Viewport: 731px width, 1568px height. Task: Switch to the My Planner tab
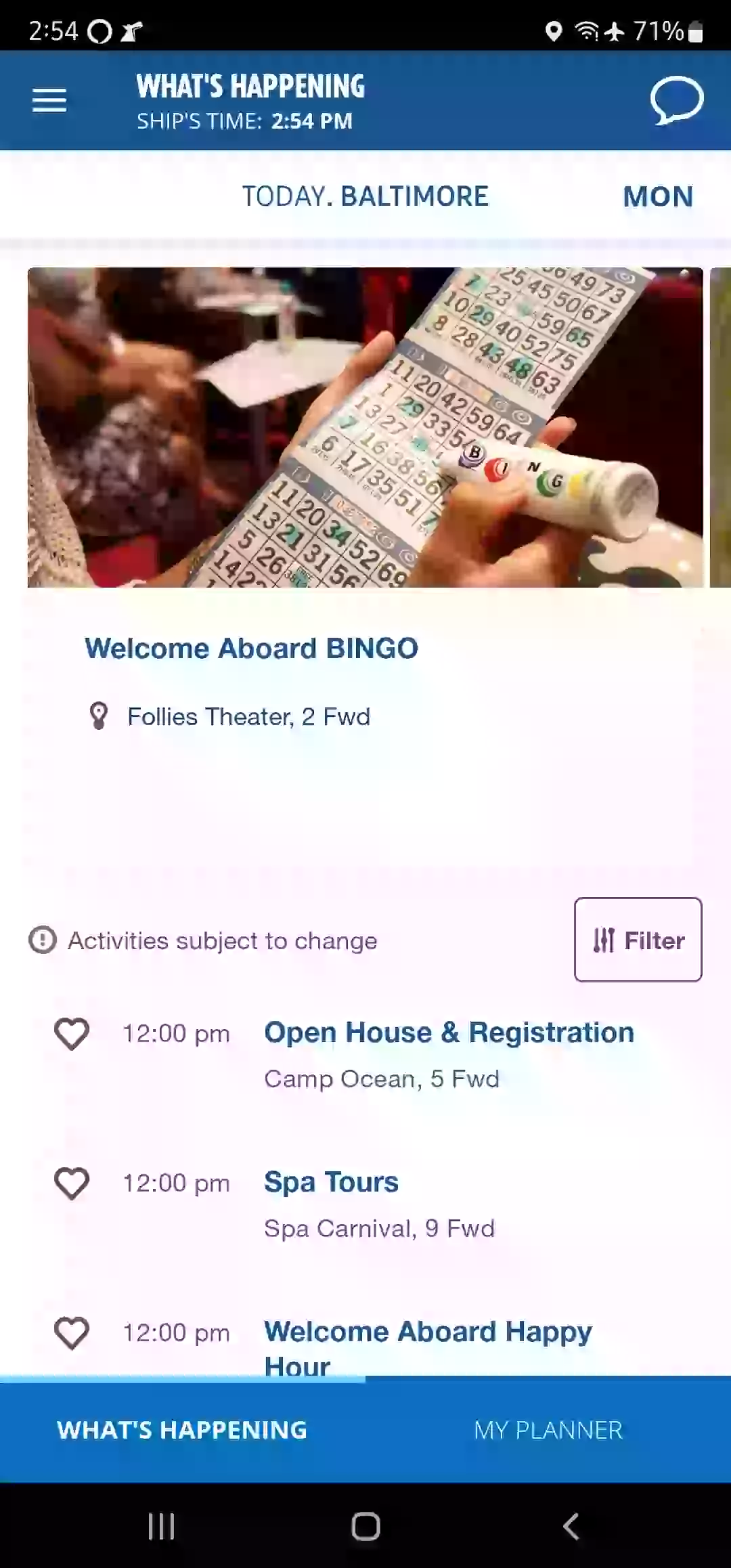[x=548, y=1430]
